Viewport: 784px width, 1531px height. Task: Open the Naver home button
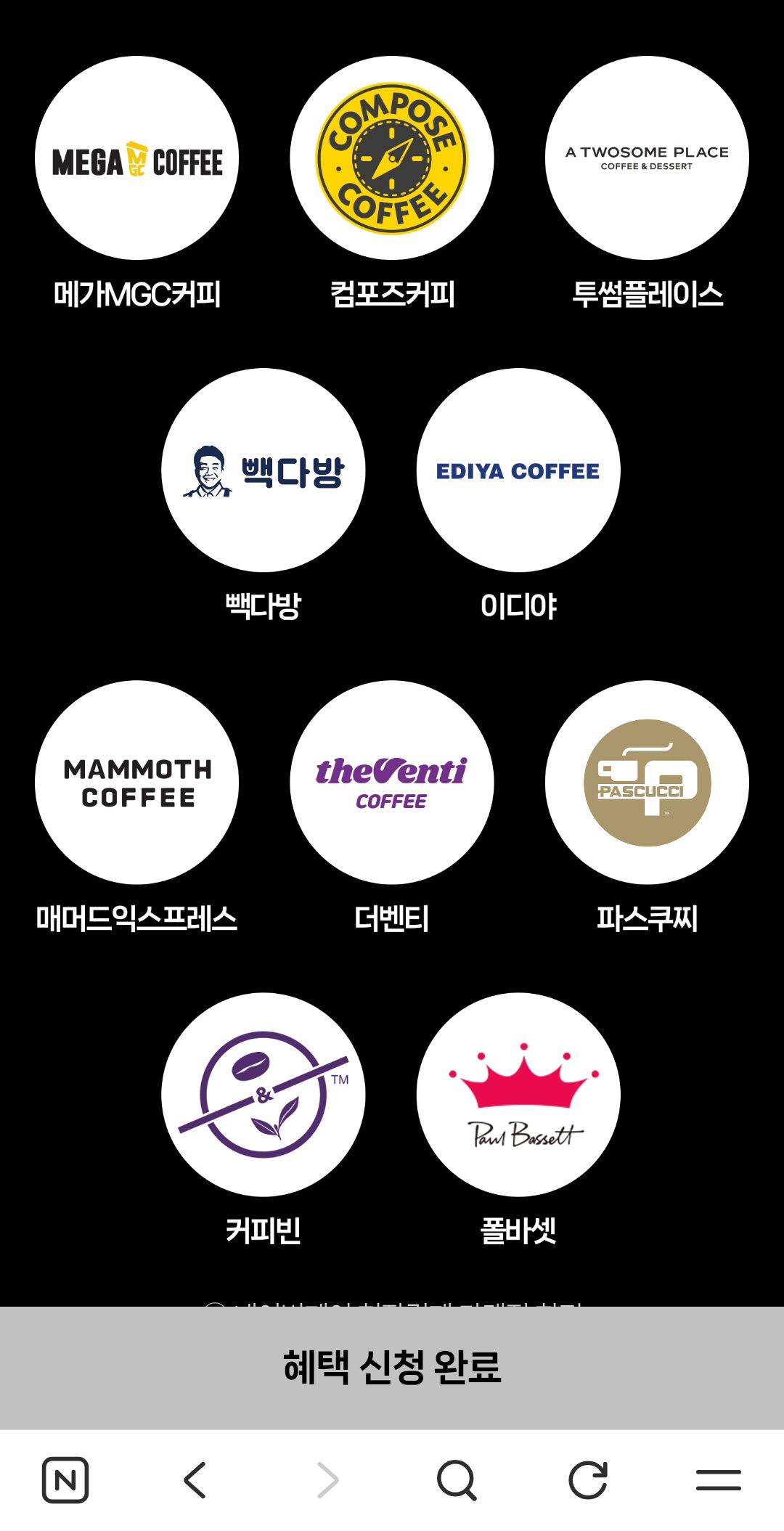click(x=65, y=1479)
